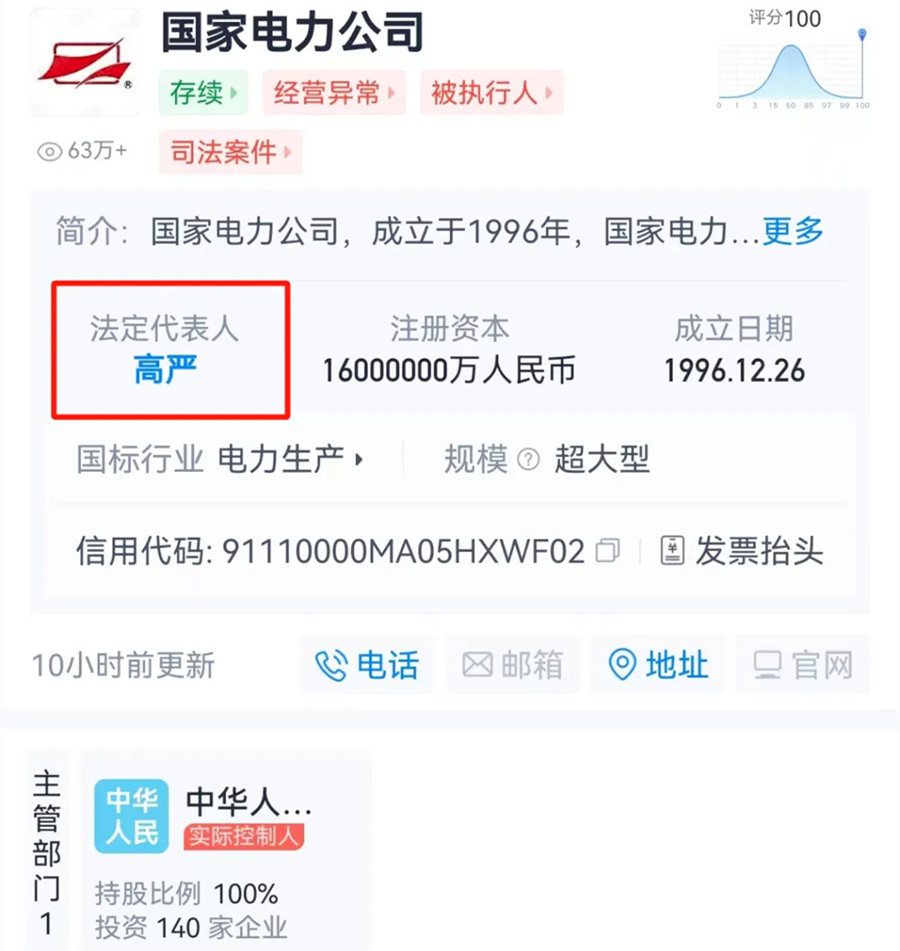This screenshot has width=900, height=951.
Task: Tap the help icon beside 规模
Action: point(529,460)
